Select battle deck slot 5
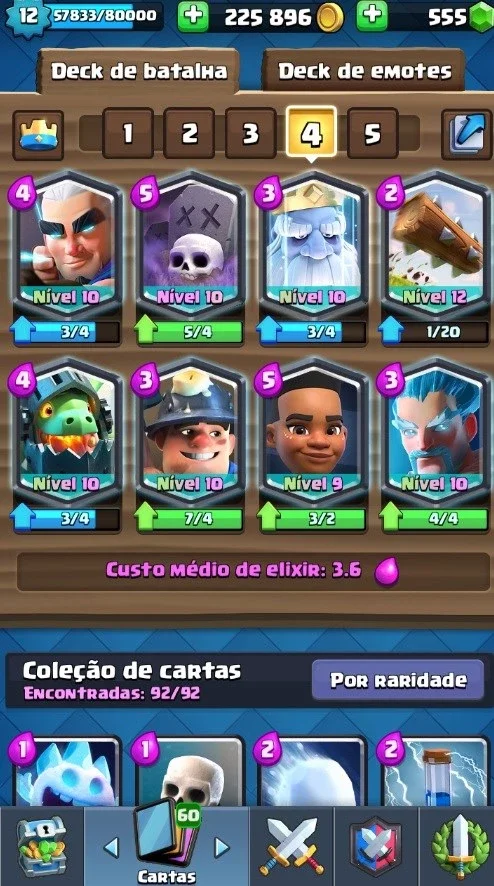This screenshot has height=886, width=494. click(372, 133)
